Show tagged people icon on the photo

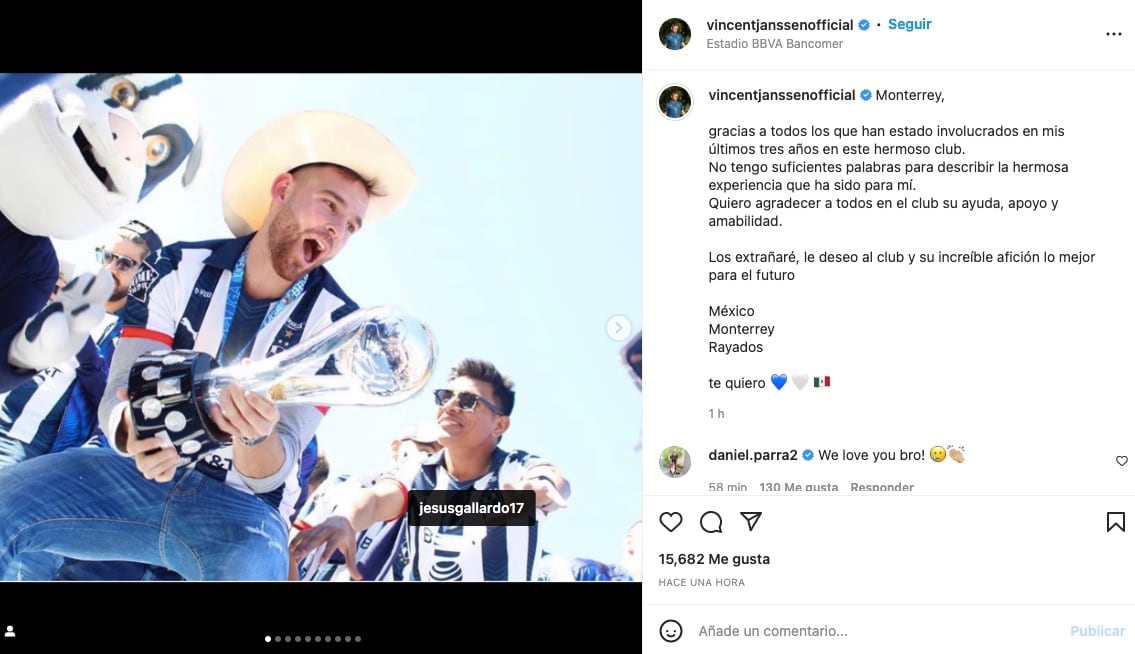tap(10, 631)
